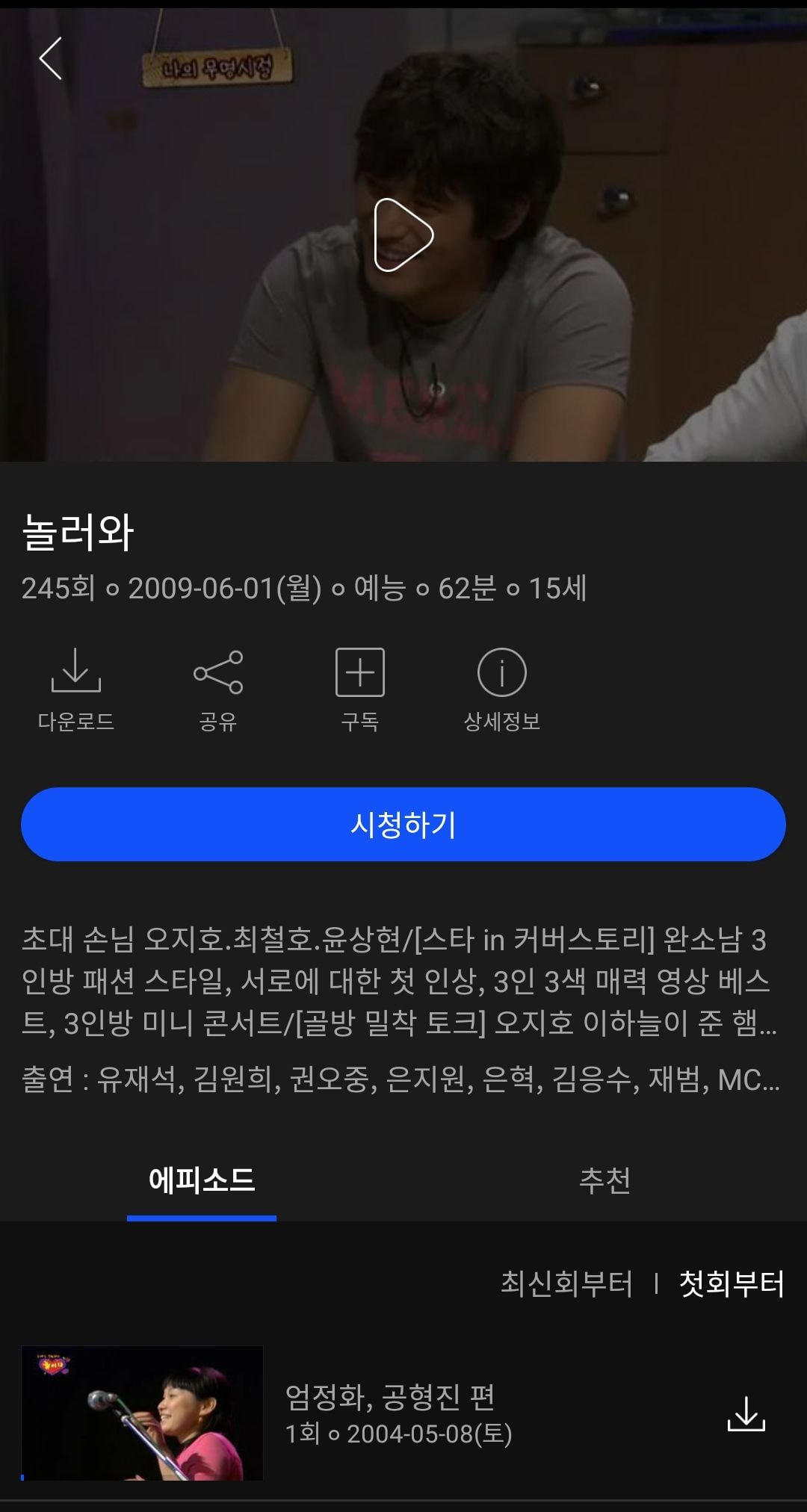This screenshot has width=807, height=1512.
Task: Open episode 1 엄정화, 공형진 편
Action: (x=389, y=1413)
